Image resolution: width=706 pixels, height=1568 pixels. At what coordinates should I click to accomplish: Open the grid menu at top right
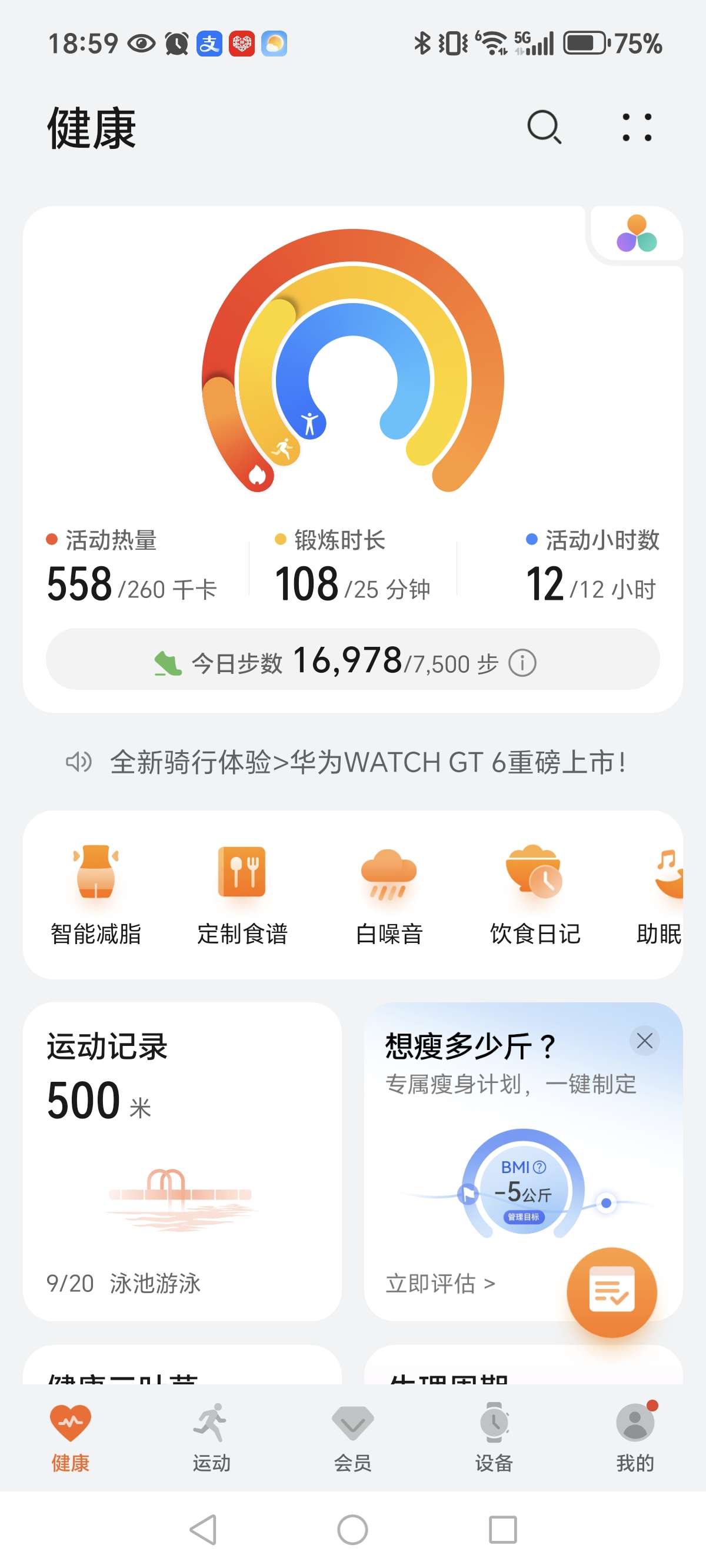click(x=637, y=127)
